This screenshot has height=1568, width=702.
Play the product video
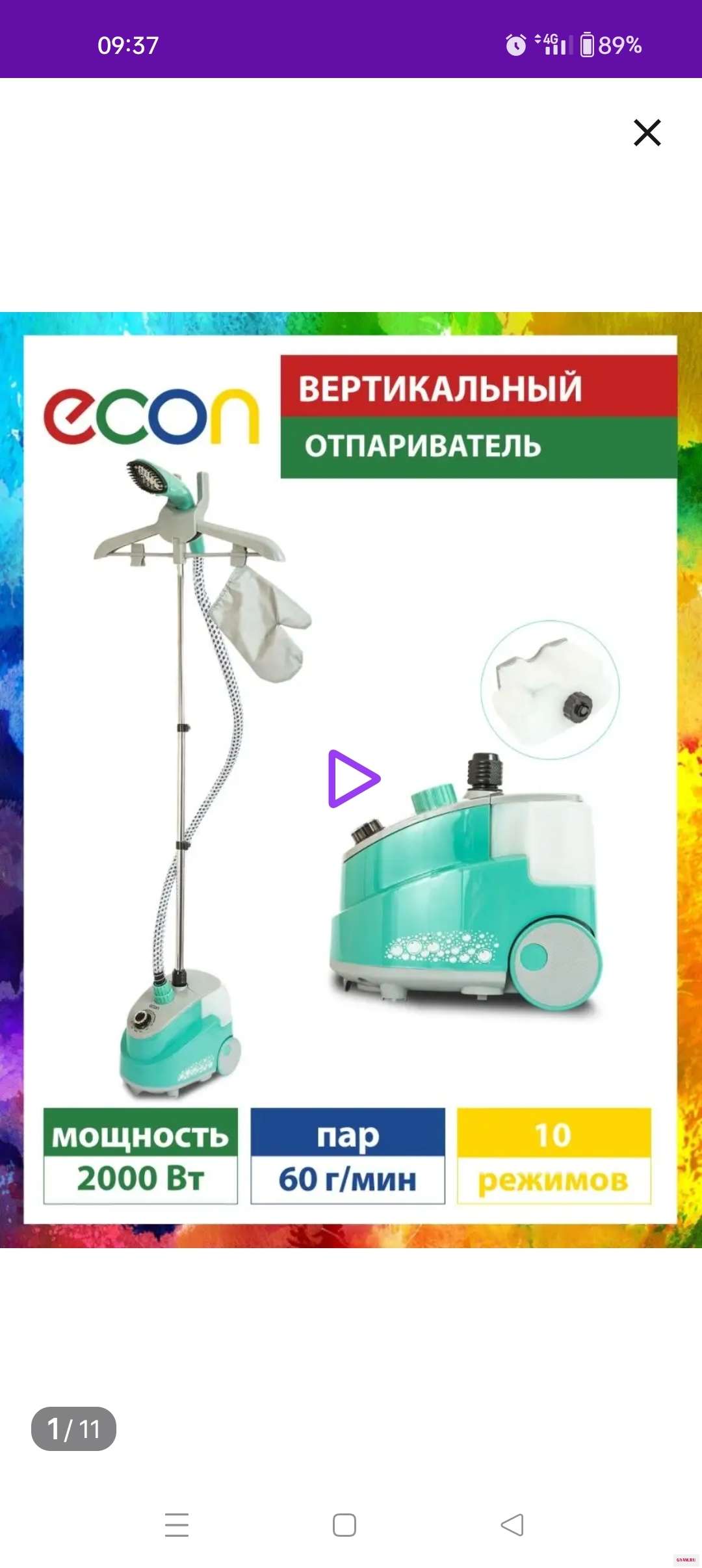[353, 779]
